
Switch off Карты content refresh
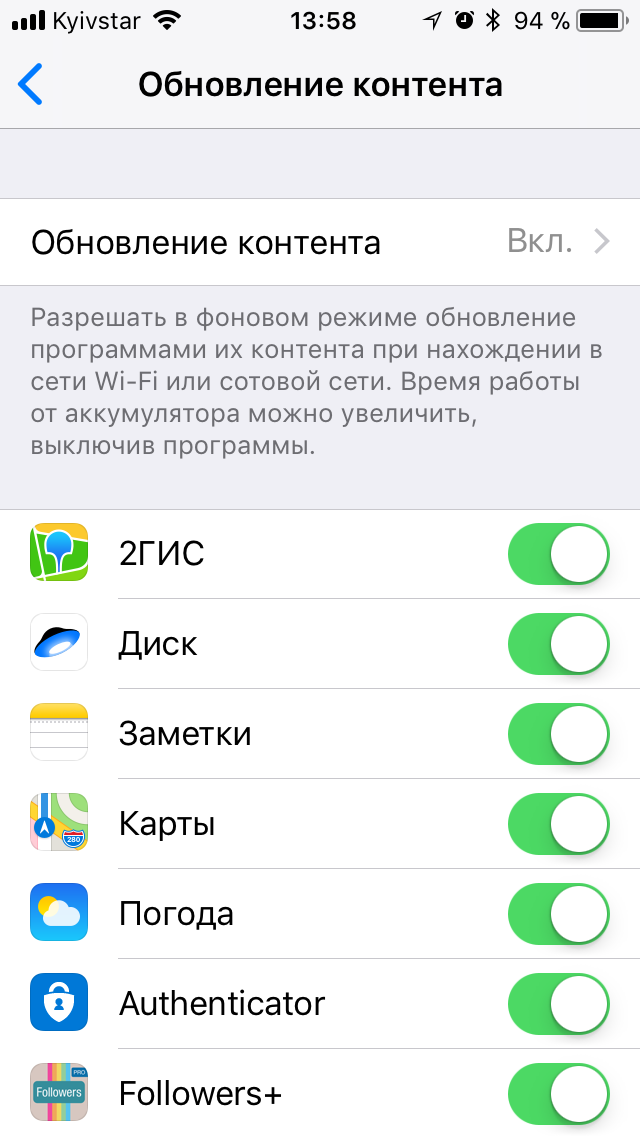[x=558, y=824]
